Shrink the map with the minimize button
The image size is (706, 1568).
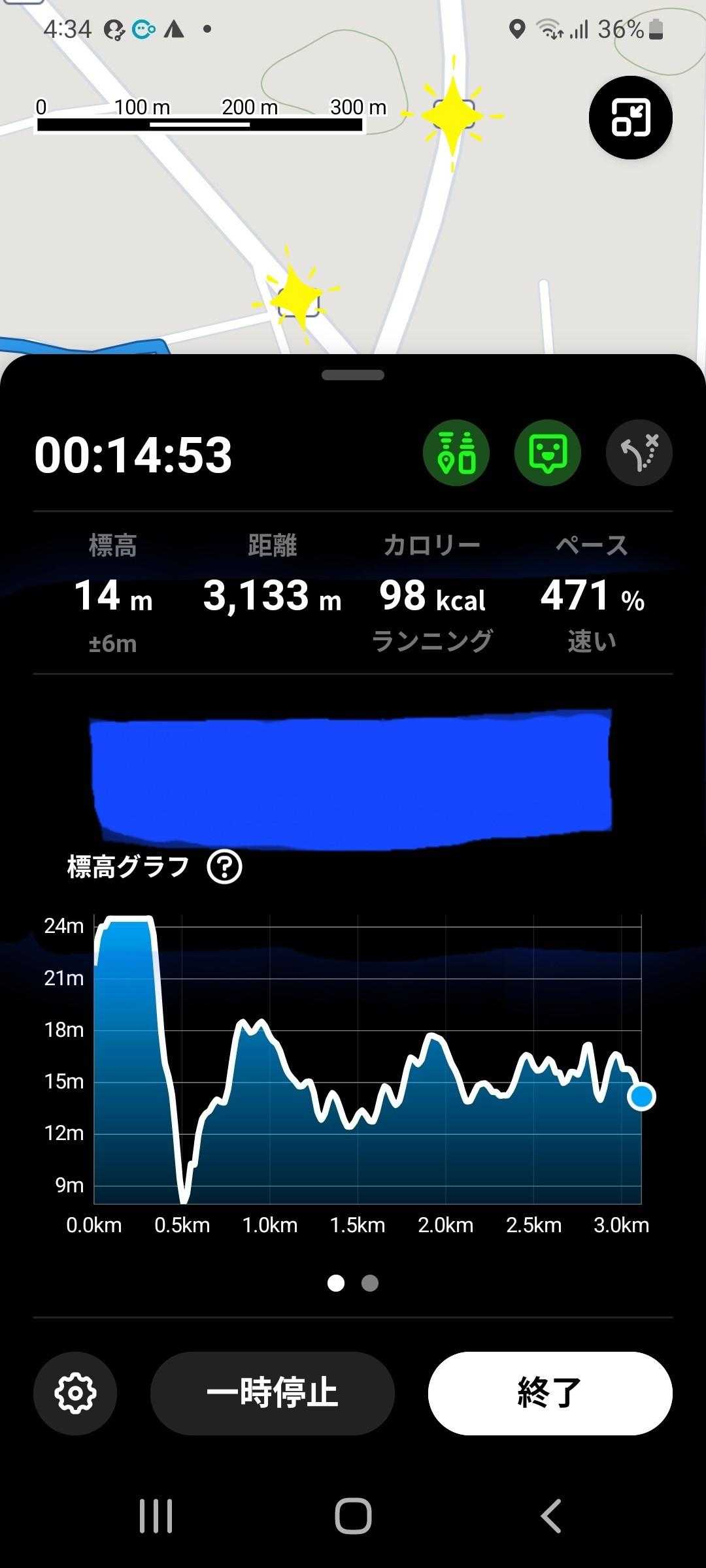(630, 118)
